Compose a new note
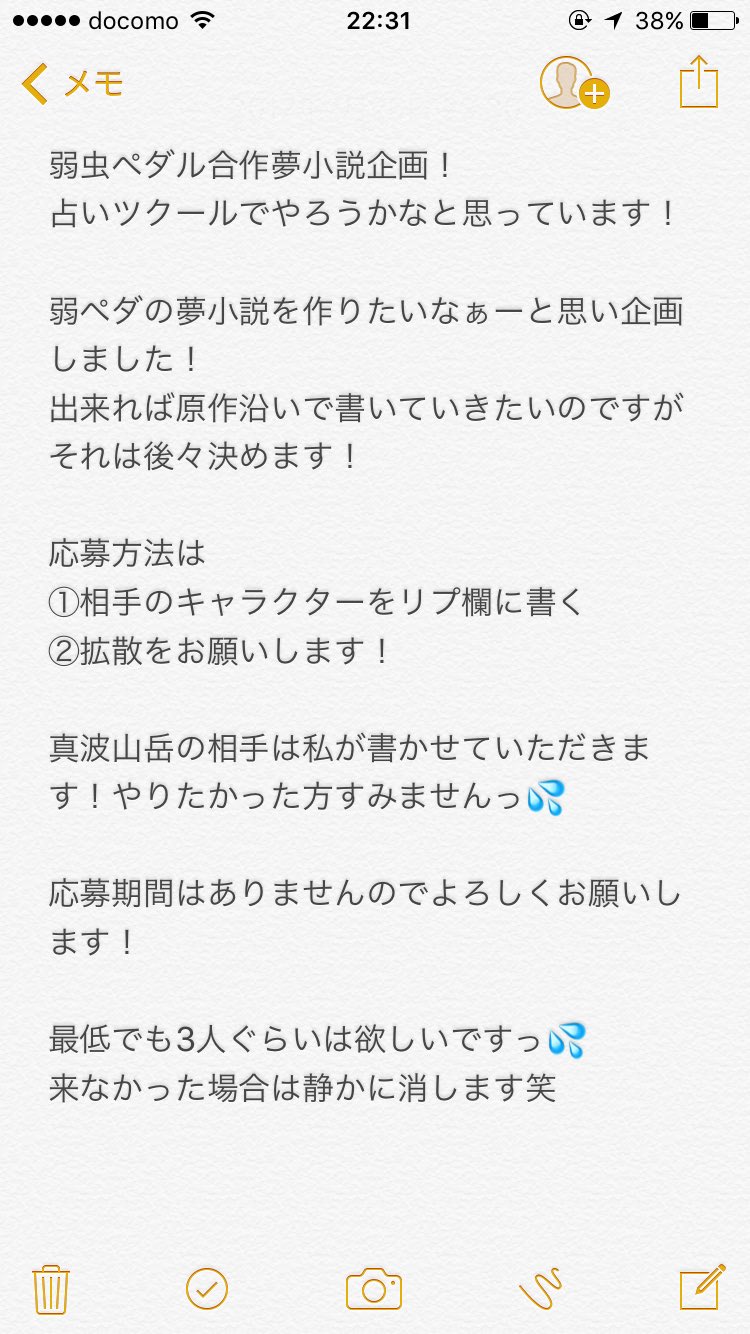This screenshot has width=750, height=1334. pos(702,1288)
